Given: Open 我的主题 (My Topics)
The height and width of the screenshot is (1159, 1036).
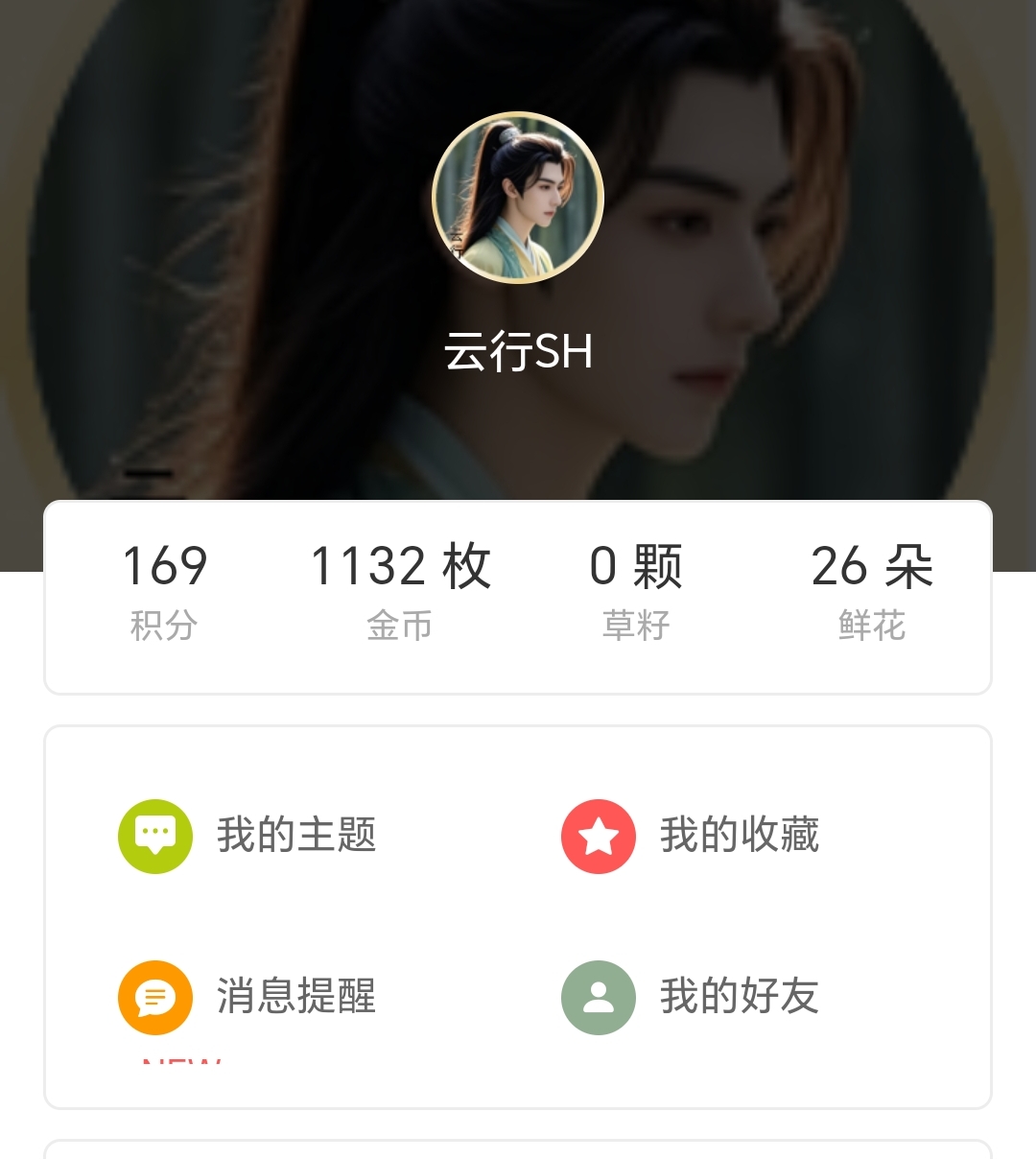Looking at the screenshot, I should tap(247, 836).
